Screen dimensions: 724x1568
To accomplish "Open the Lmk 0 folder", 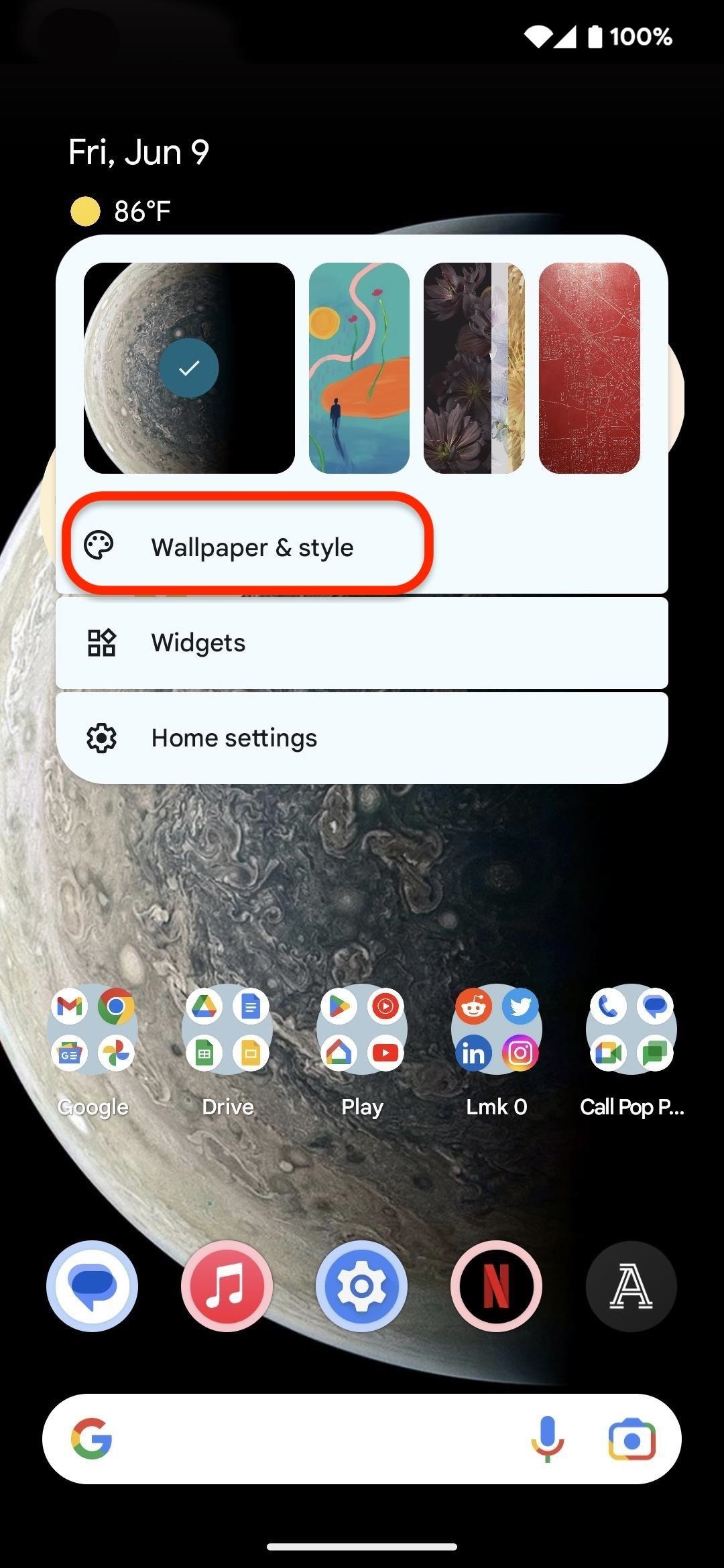I will point(497,1029).
